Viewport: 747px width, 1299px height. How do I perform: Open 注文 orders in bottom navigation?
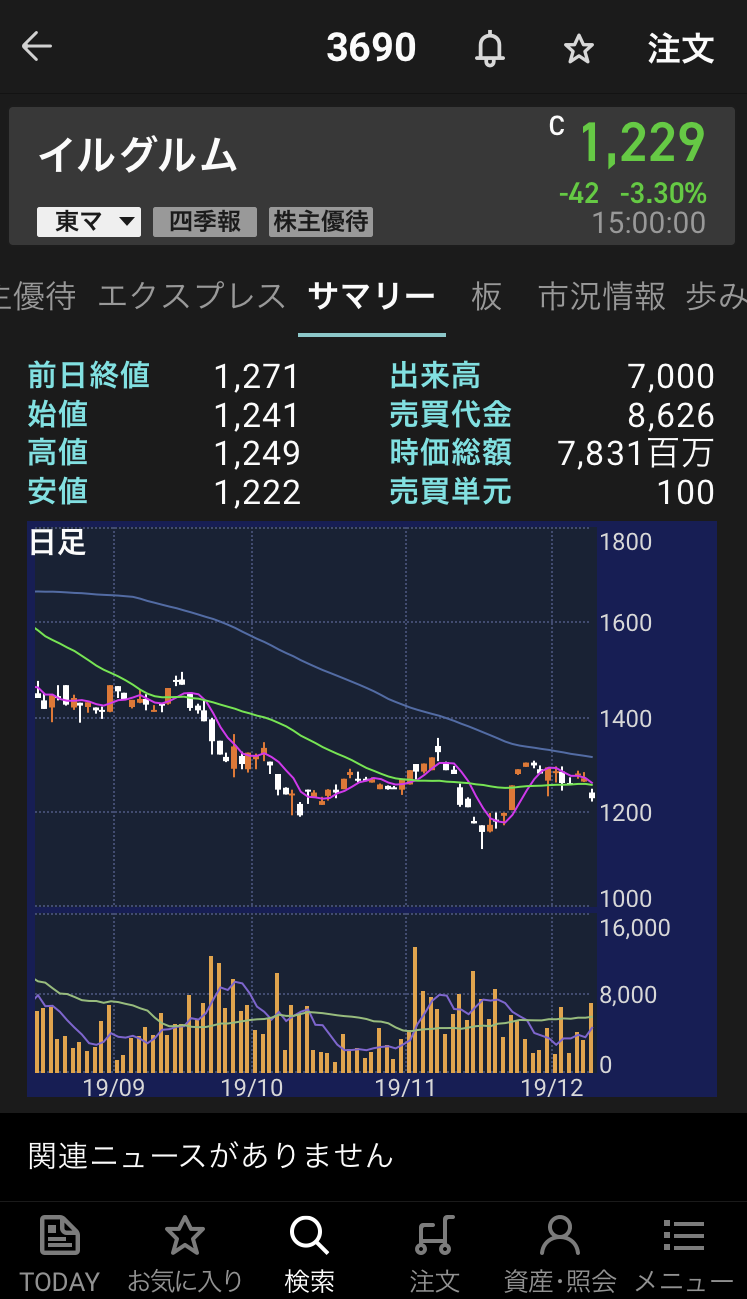[x=435, y=1251]
